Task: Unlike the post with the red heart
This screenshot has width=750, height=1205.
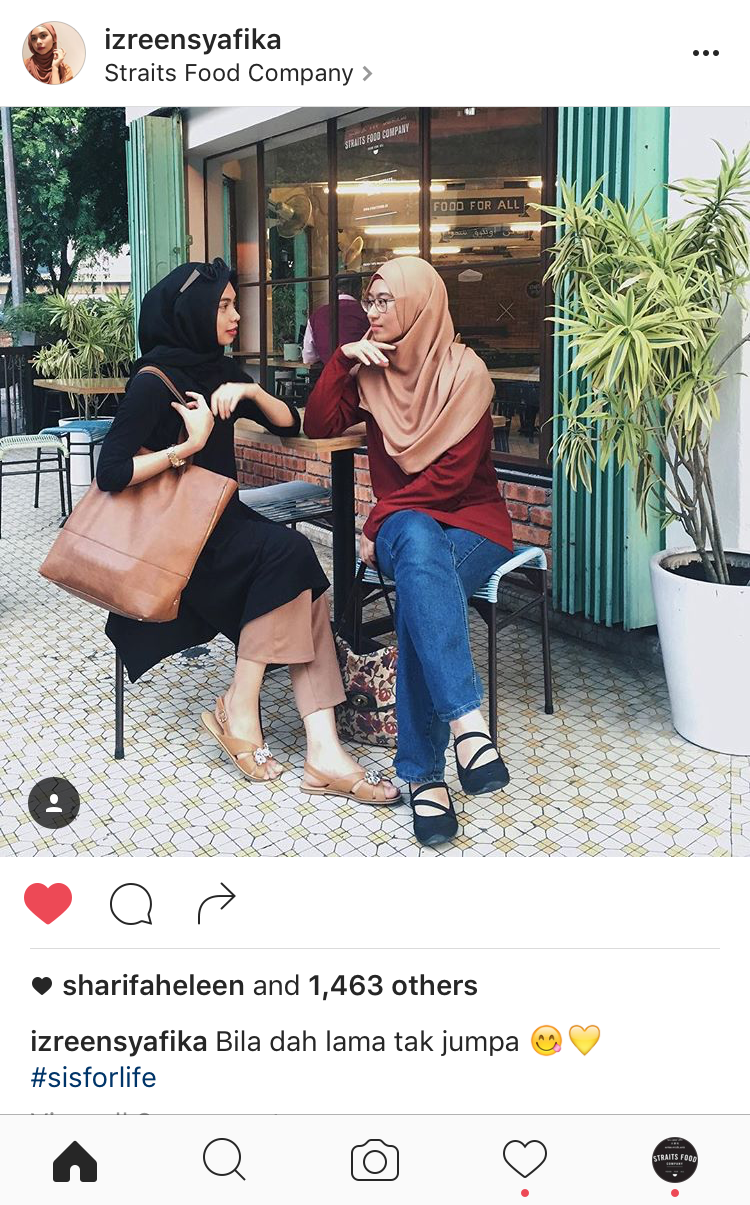Action: tap(48, 903)
